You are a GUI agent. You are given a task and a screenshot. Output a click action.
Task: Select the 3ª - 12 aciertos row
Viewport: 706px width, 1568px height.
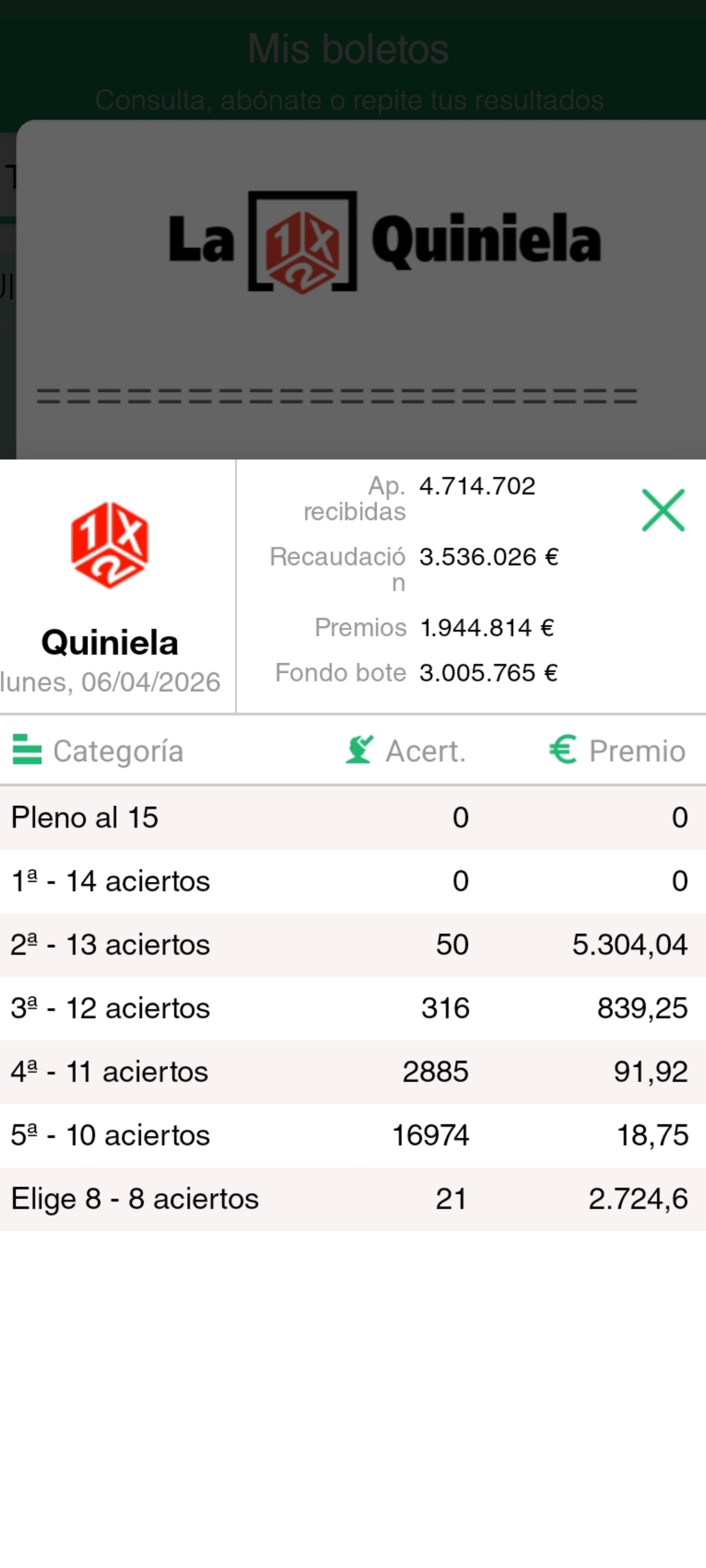pos(353,1007)
